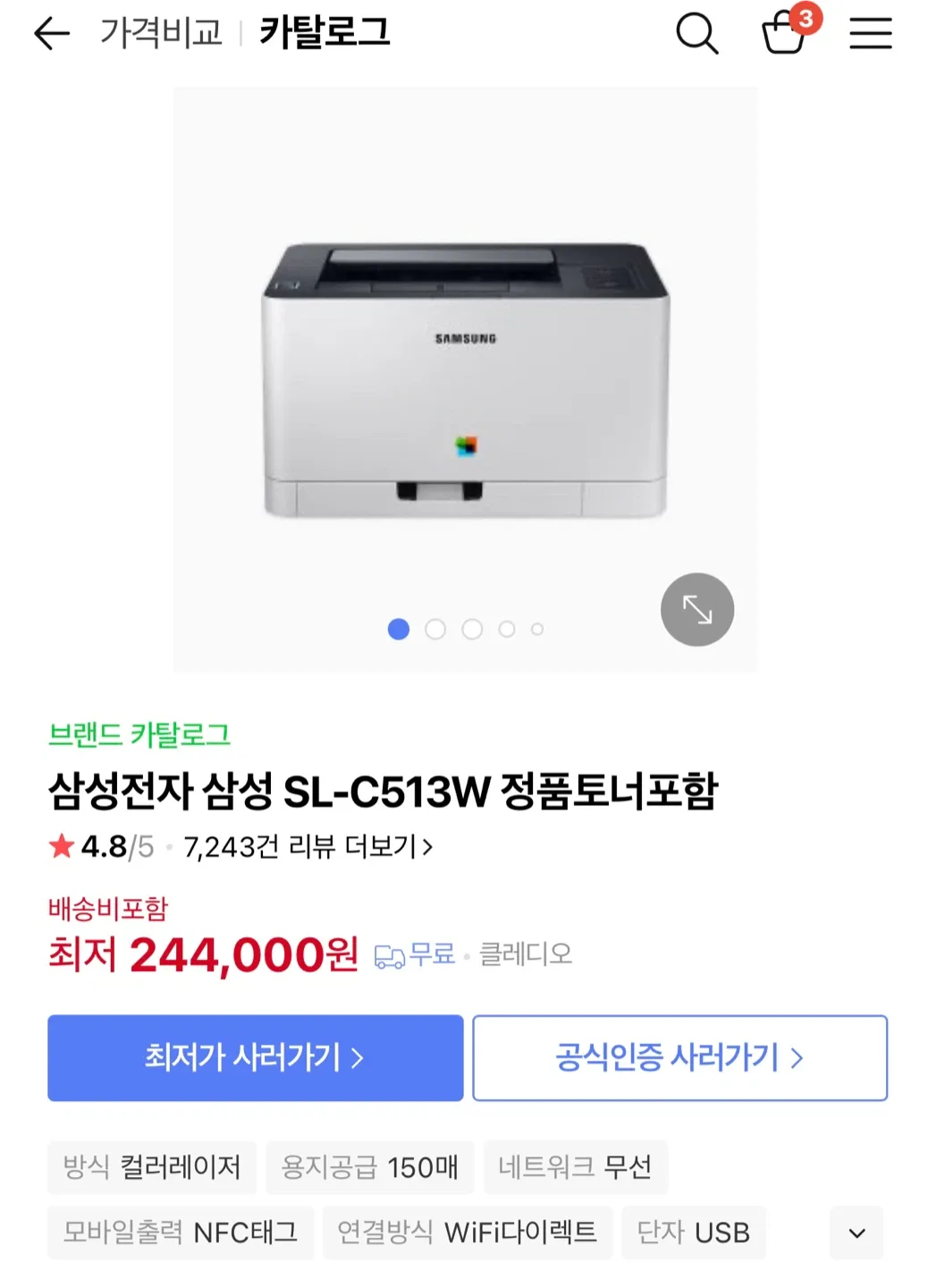Open the search magnifier icon
Viewport: 928px width, 1288px height.
coord(696,34)
